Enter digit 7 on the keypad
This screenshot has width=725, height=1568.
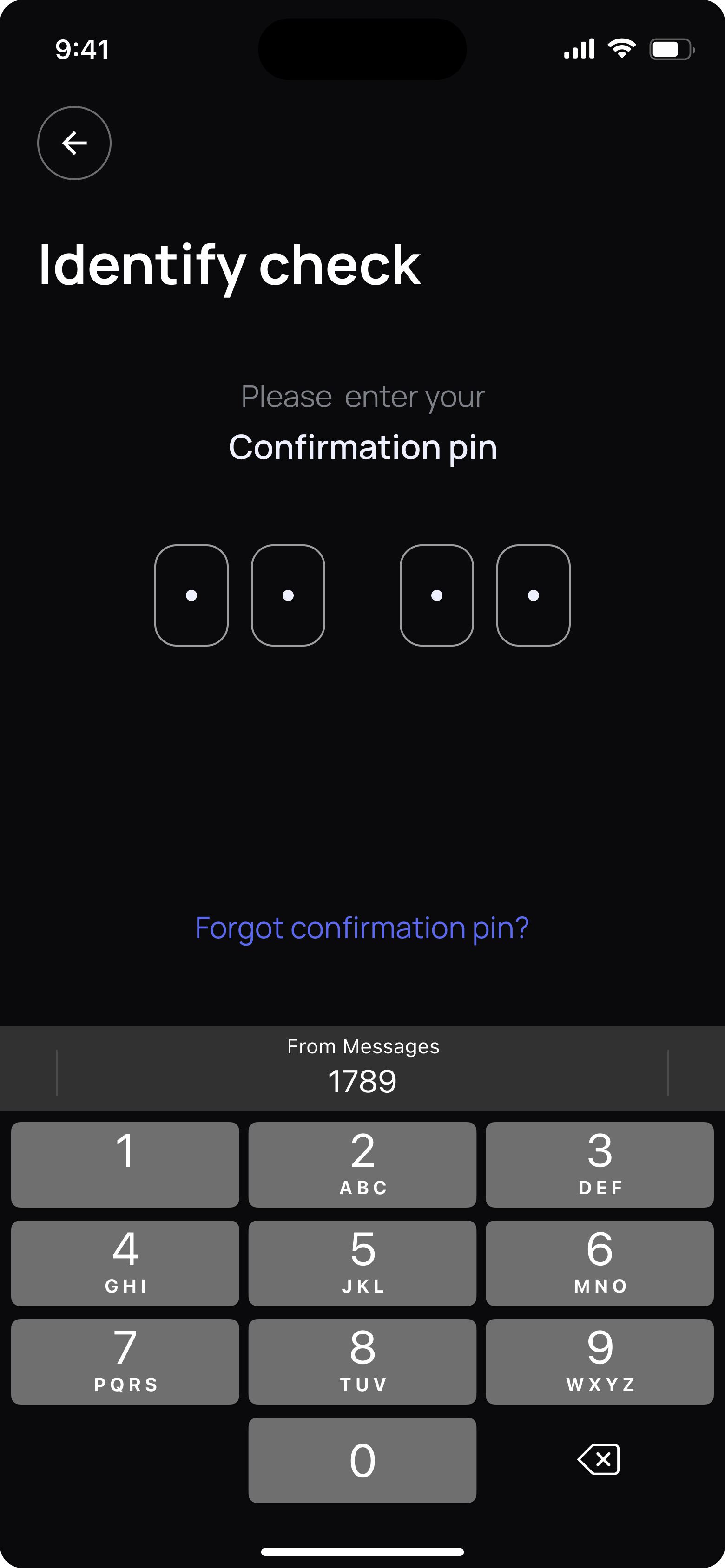[x=125, y=1361]
